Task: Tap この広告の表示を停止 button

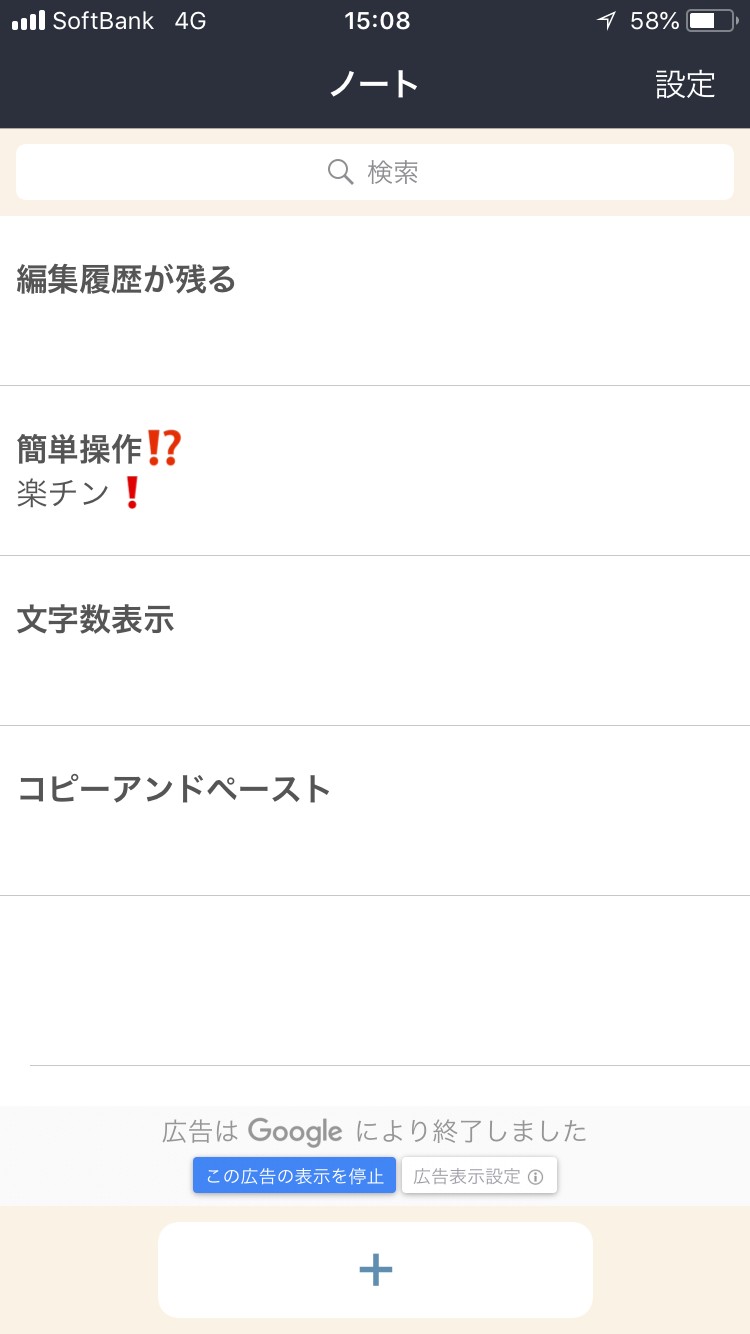Action: pos(295,1176)
